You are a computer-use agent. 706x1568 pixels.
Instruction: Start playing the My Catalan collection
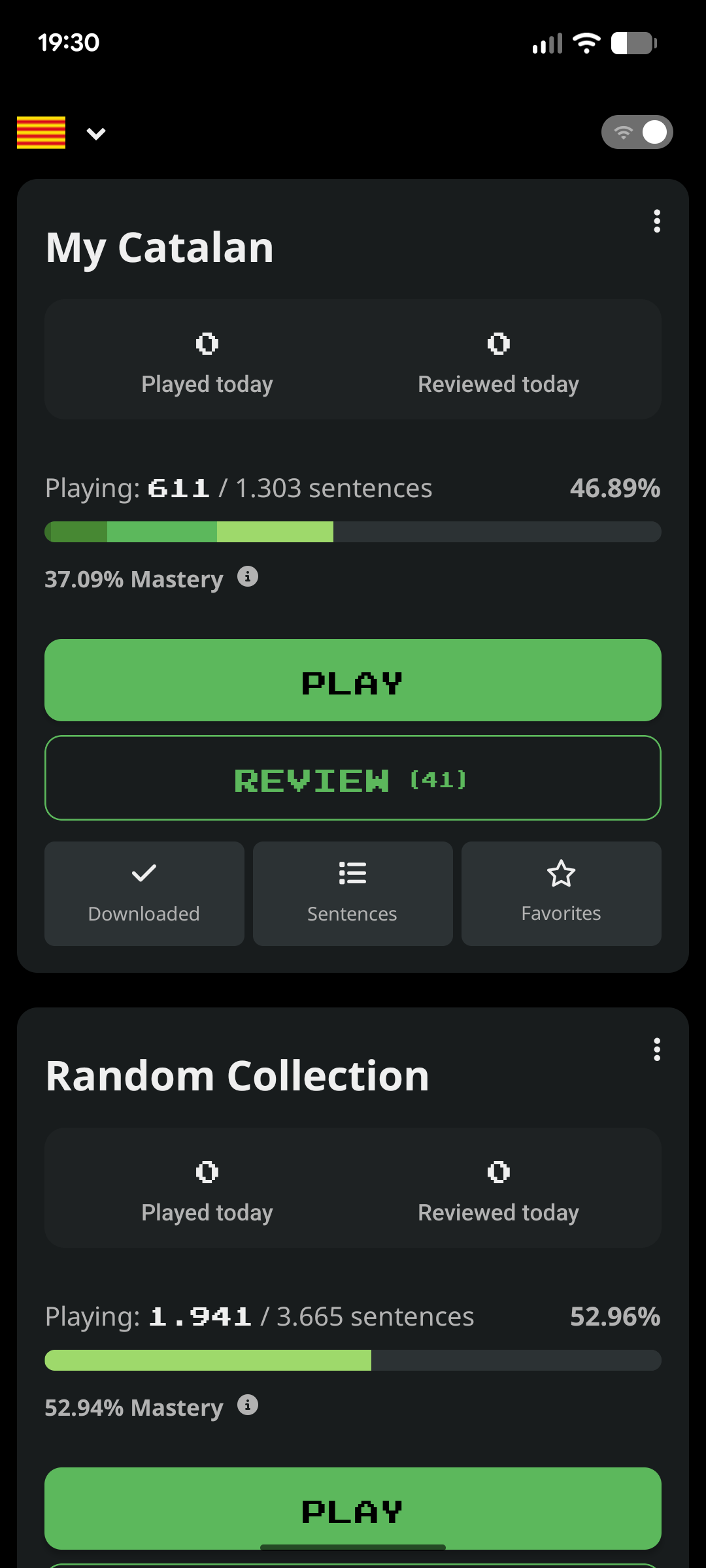[x=353, y=680]
